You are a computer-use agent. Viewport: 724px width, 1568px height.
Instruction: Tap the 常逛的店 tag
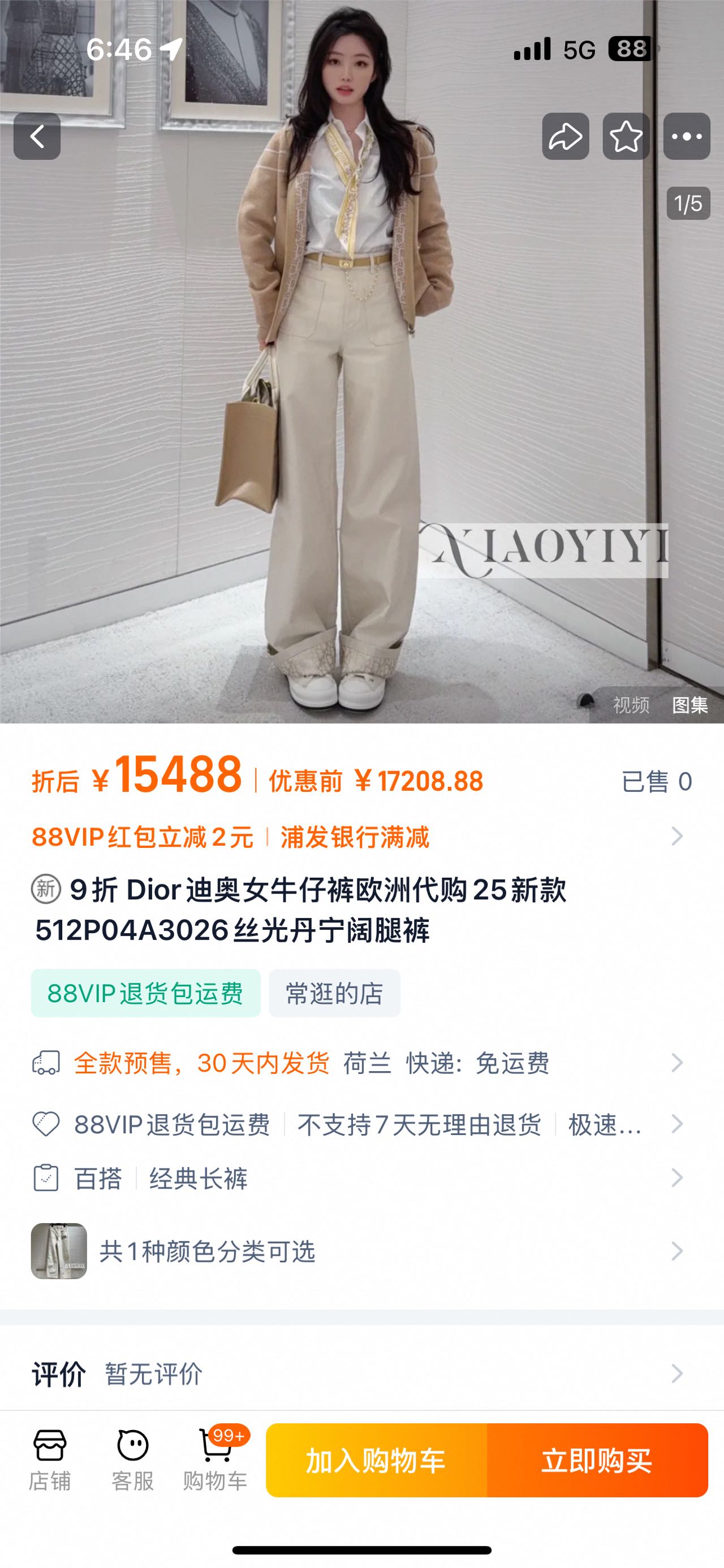334,993
